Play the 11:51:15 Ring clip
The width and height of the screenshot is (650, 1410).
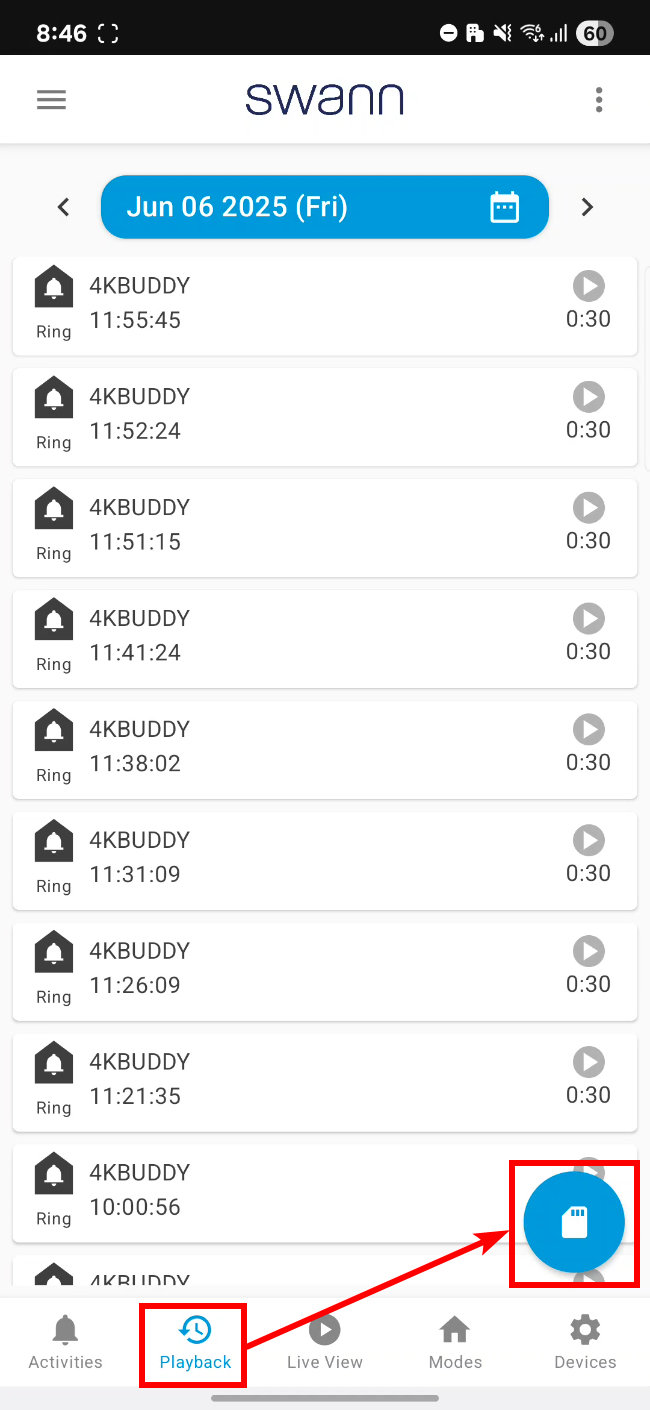pos(588,508)
